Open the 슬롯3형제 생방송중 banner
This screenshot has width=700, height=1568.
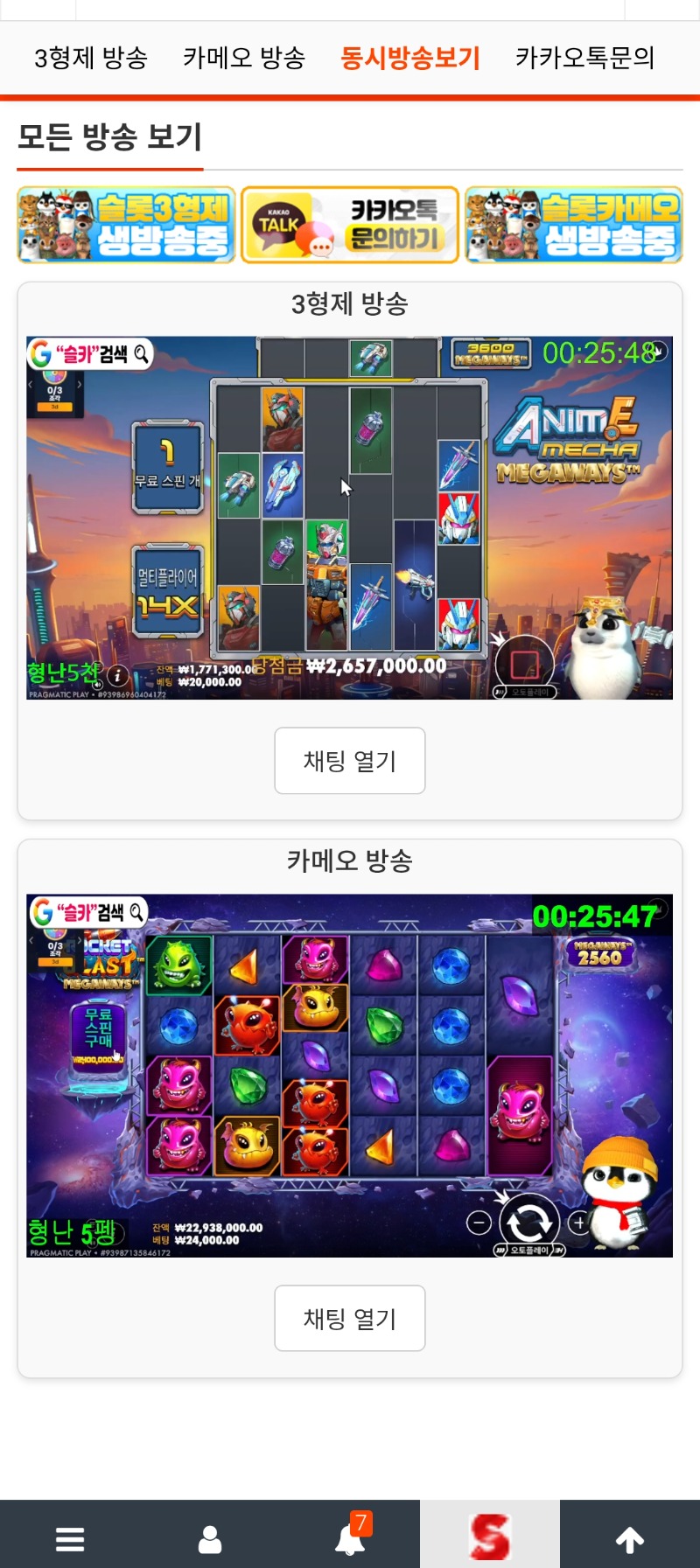point(127,225)
